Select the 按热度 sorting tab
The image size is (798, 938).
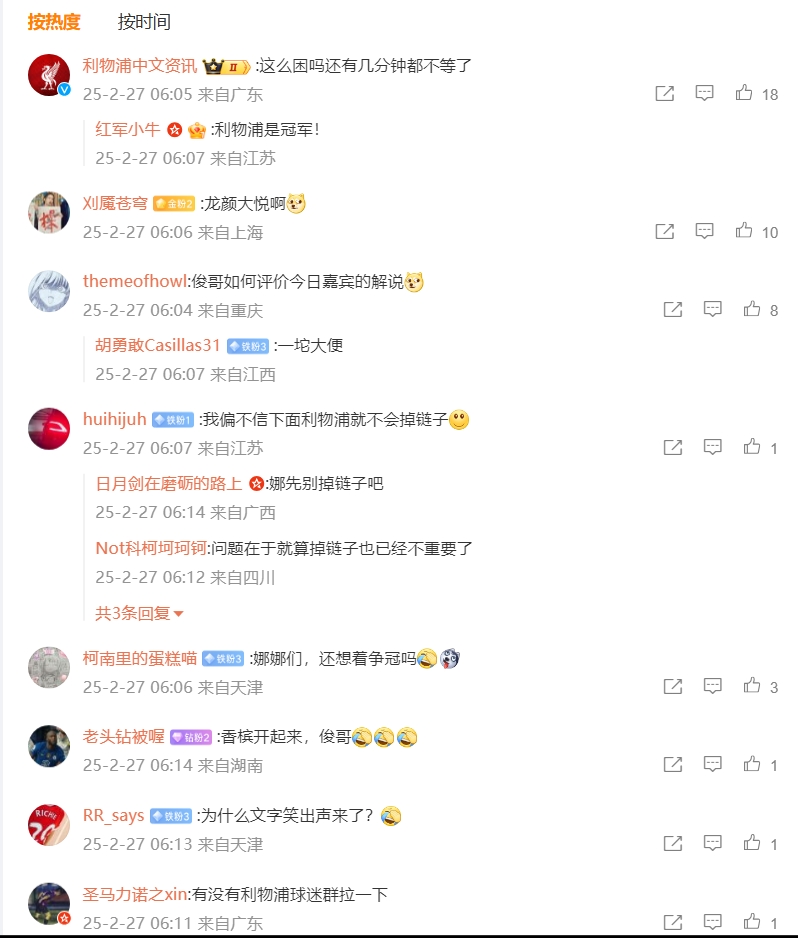click(x=54, y=22)
